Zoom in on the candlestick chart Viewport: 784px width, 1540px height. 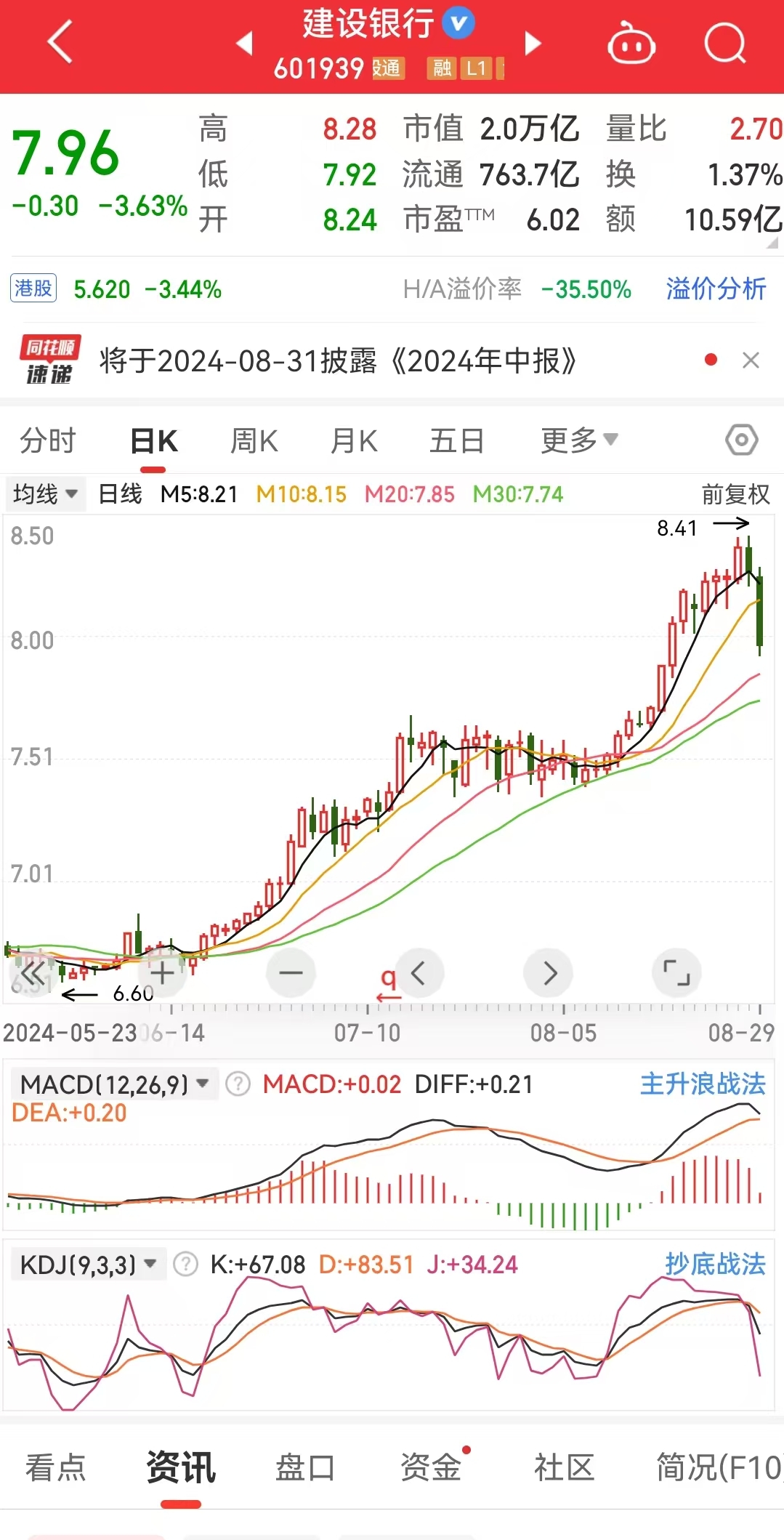pyautogui.click(x=161, y=972)
